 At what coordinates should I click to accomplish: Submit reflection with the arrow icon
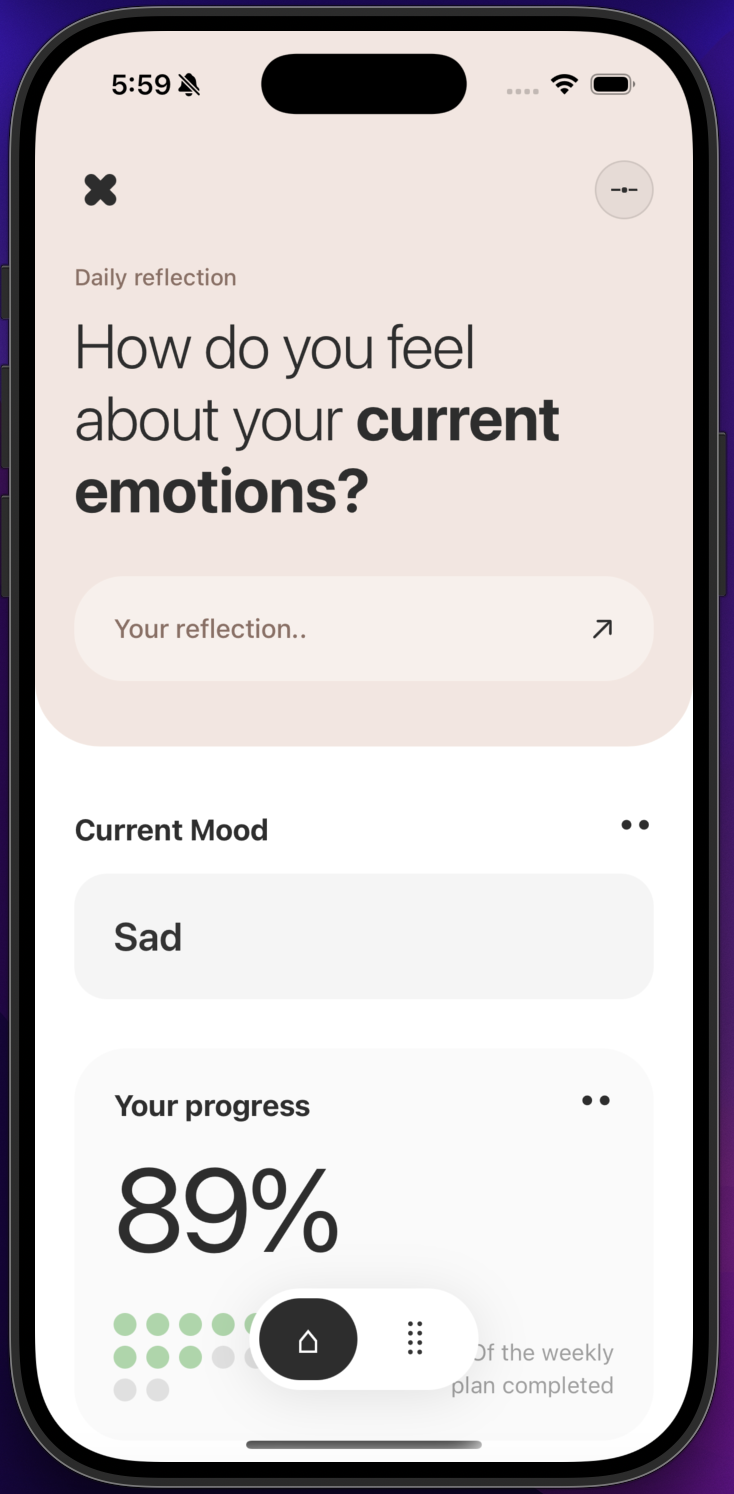point(602,629)
